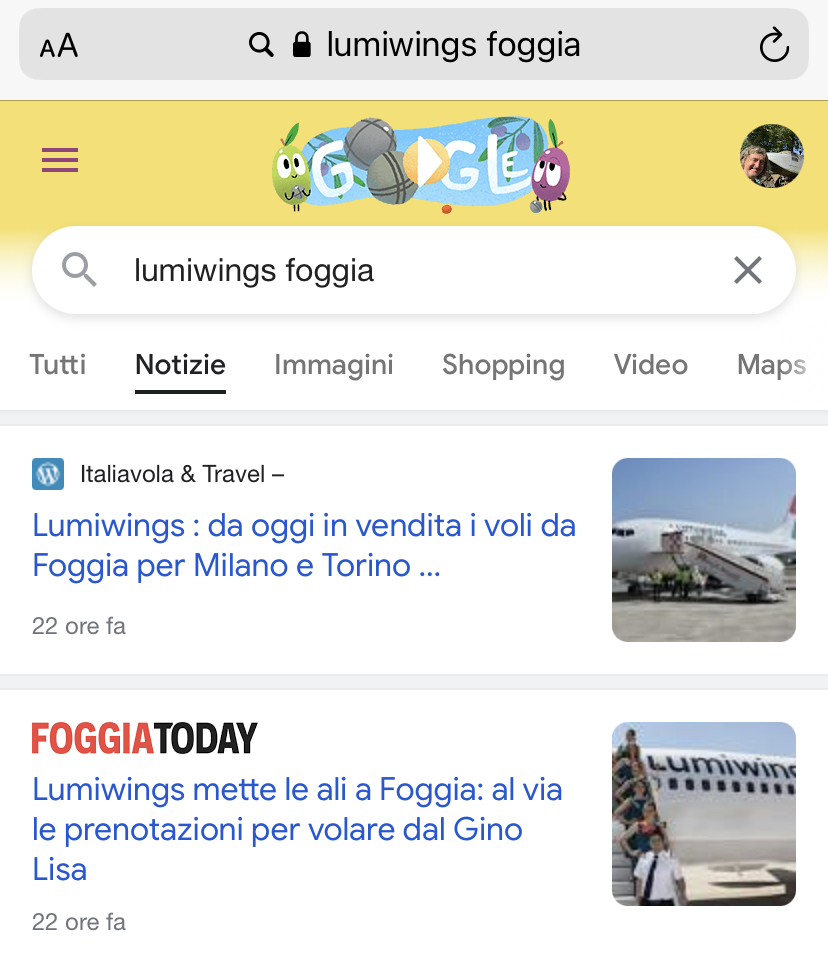Open the airplane thumbnail of Italiavola article

pyautogui.click(x=703, y=549)
